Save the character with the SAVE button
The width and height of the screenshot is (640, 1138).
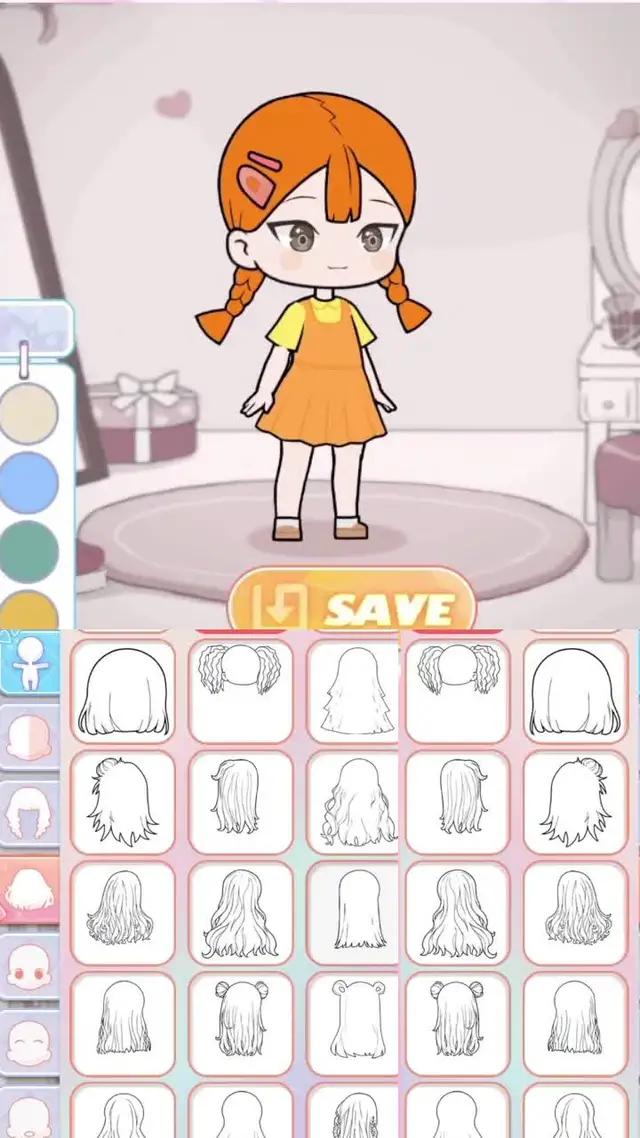[351, 606]
